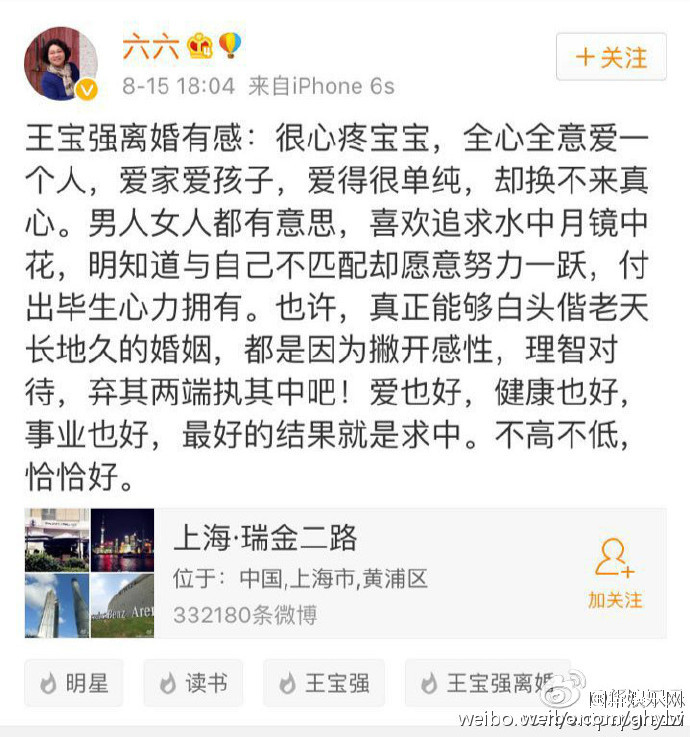Follow 六六 with the 关注 button
This screenshot has height=737, width=690.
(x=611, y=57)
